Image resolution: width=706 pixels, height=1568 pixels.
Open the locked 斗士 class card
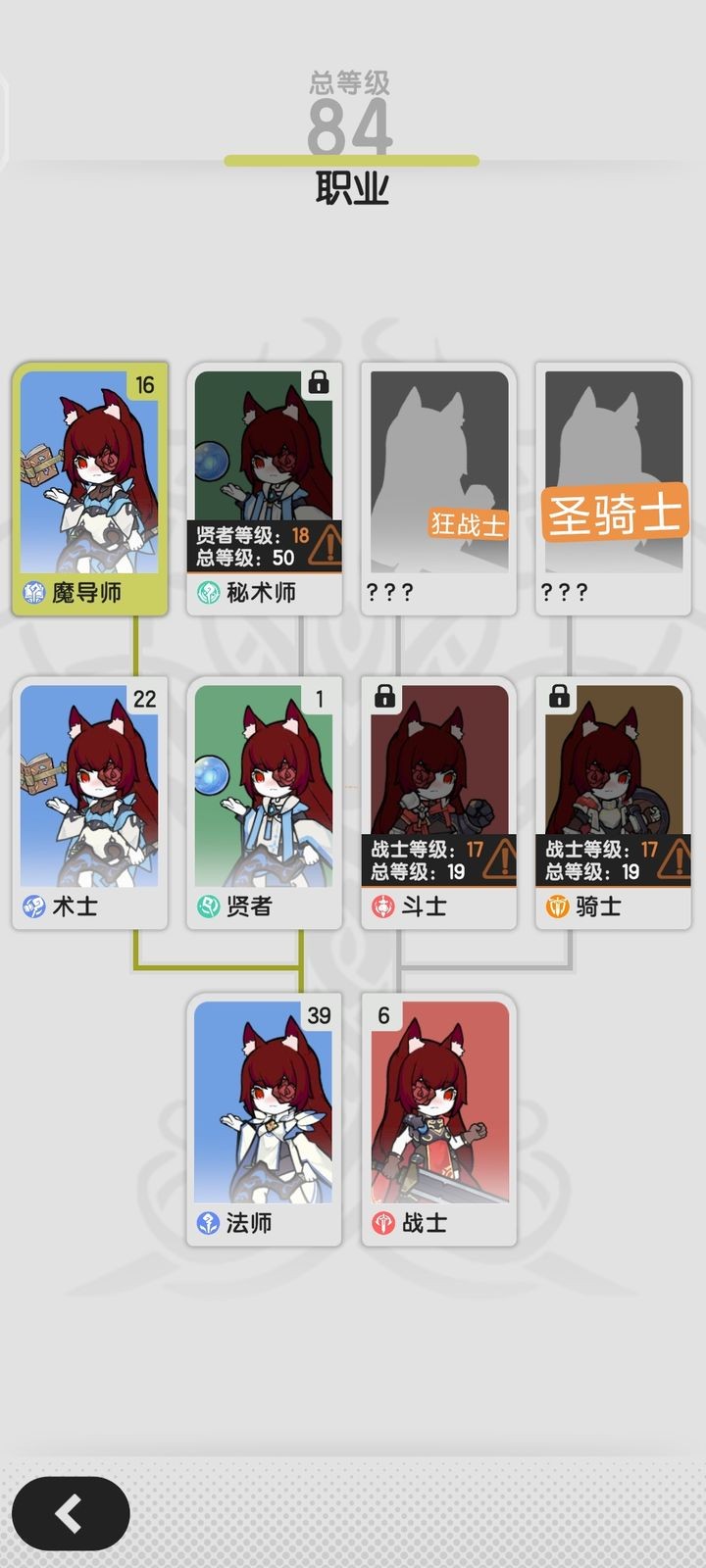[x=438, y=803]
